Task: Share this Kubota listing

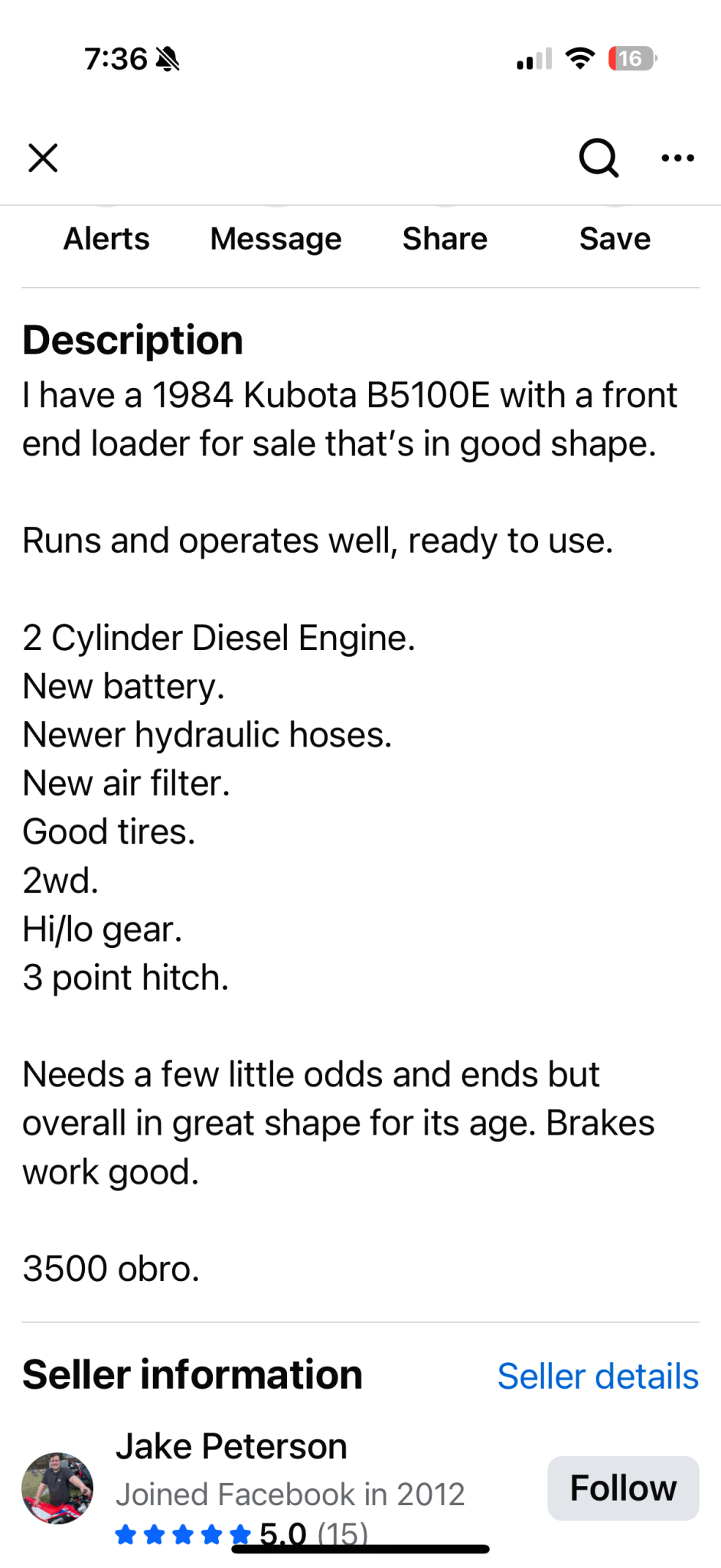Action: click(x=445, y=239)
